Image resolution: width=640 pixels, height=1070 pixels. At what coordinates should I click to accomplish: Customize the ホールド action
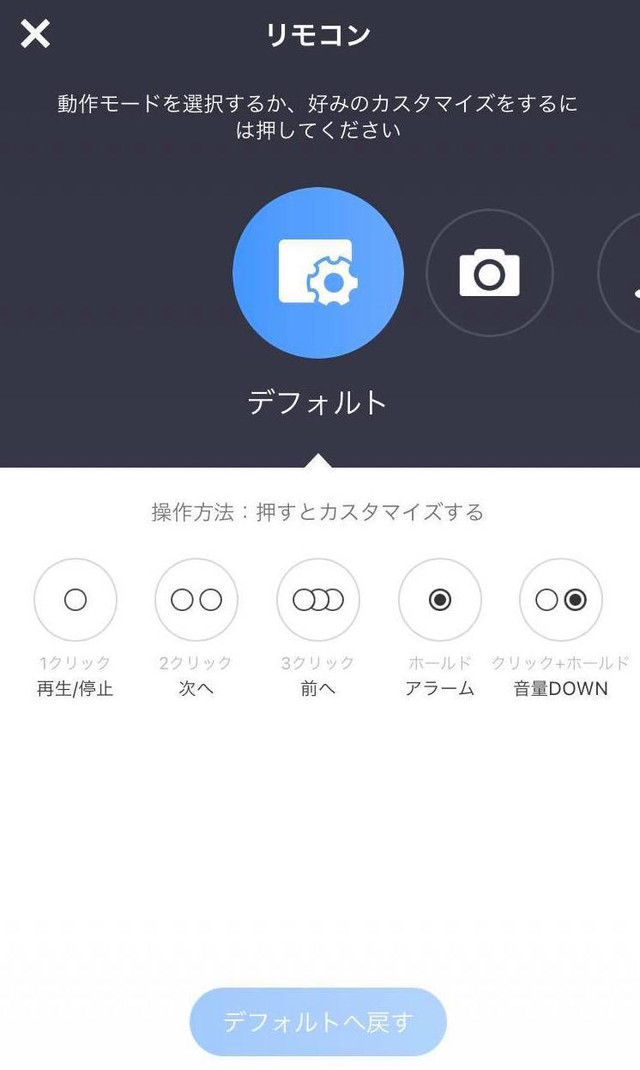[440, 600]
